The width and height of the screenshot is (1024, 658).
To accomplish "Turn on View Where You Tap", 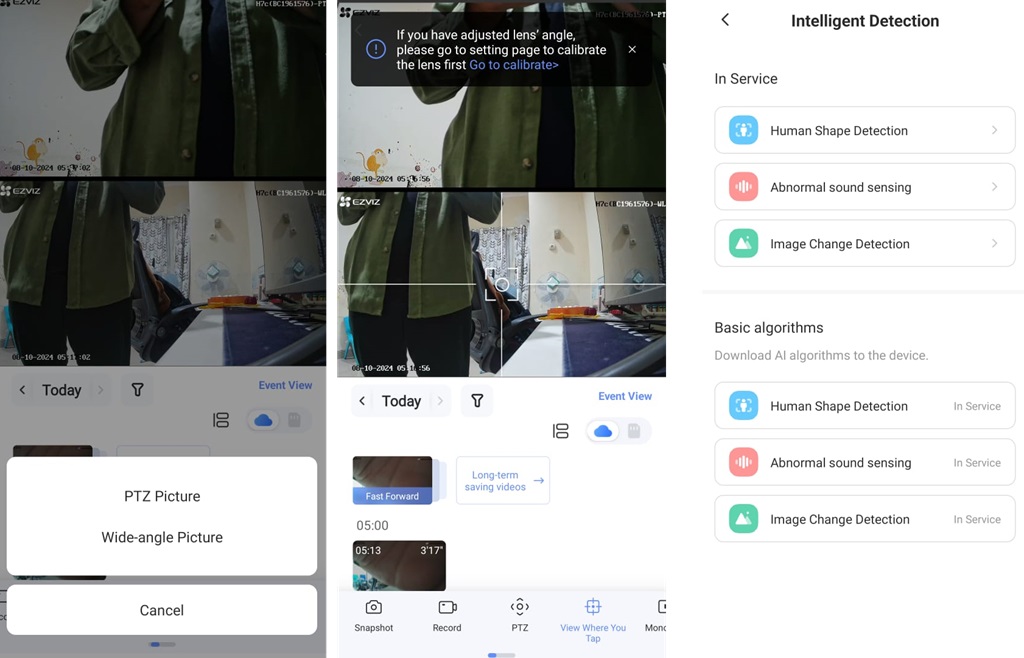I will point(593,617).
